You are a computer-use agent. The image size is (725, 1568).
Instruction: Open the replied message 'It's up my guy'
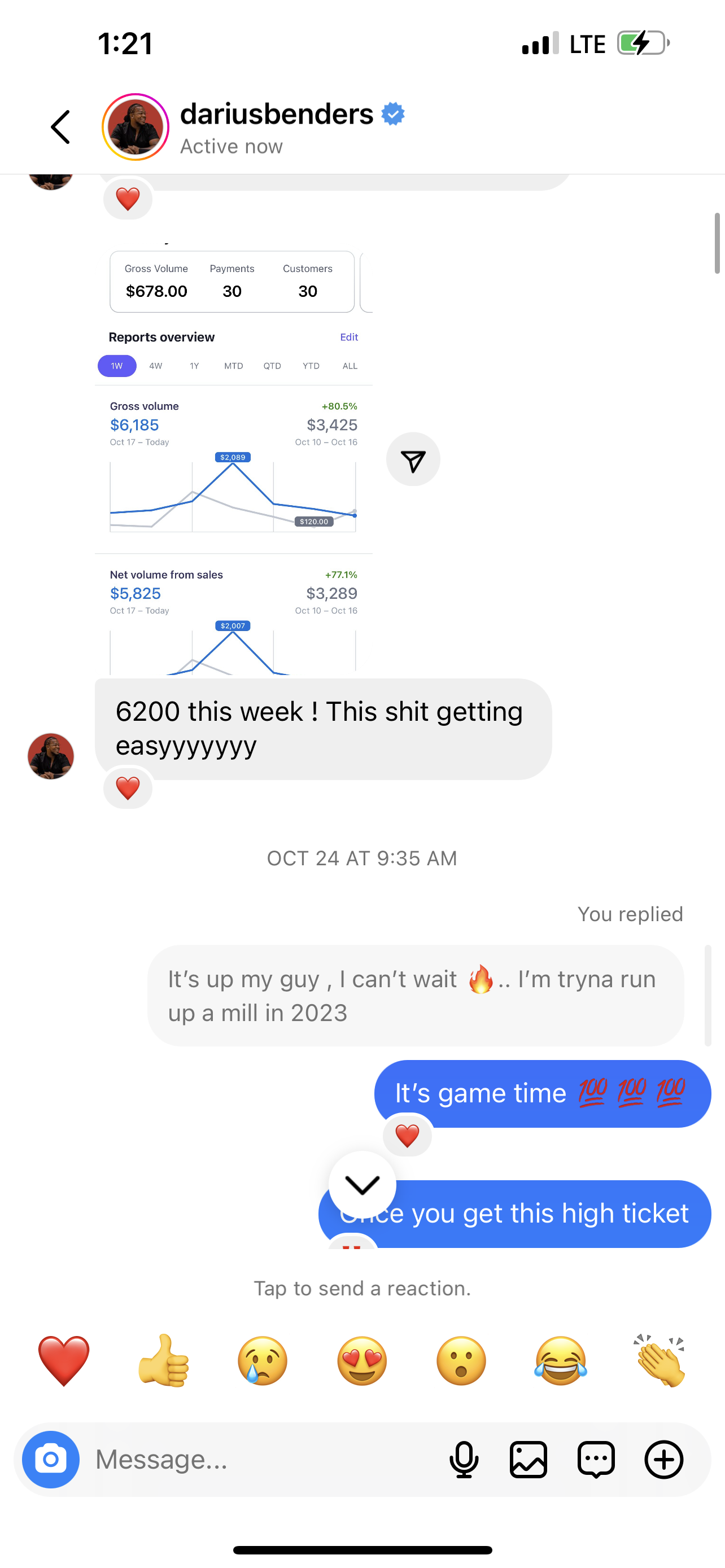(x=415, y=996)
